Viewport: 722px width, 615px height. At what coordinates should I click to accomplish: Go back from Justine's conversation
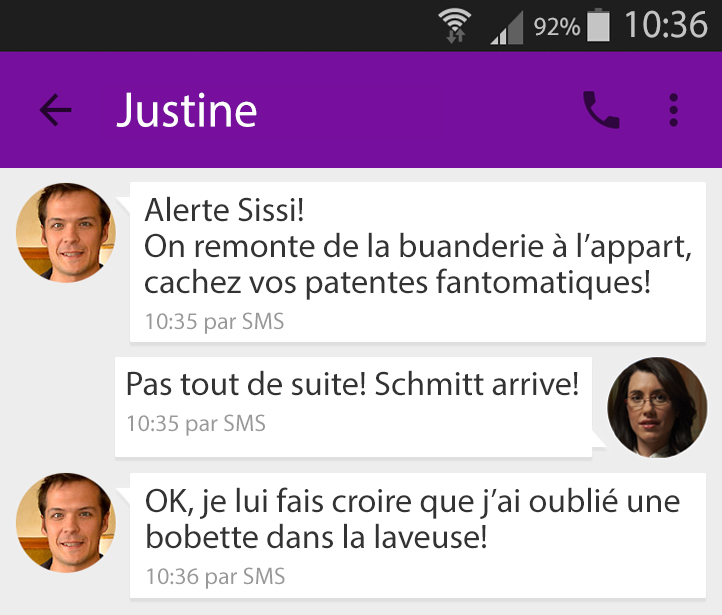click(55, 110)
